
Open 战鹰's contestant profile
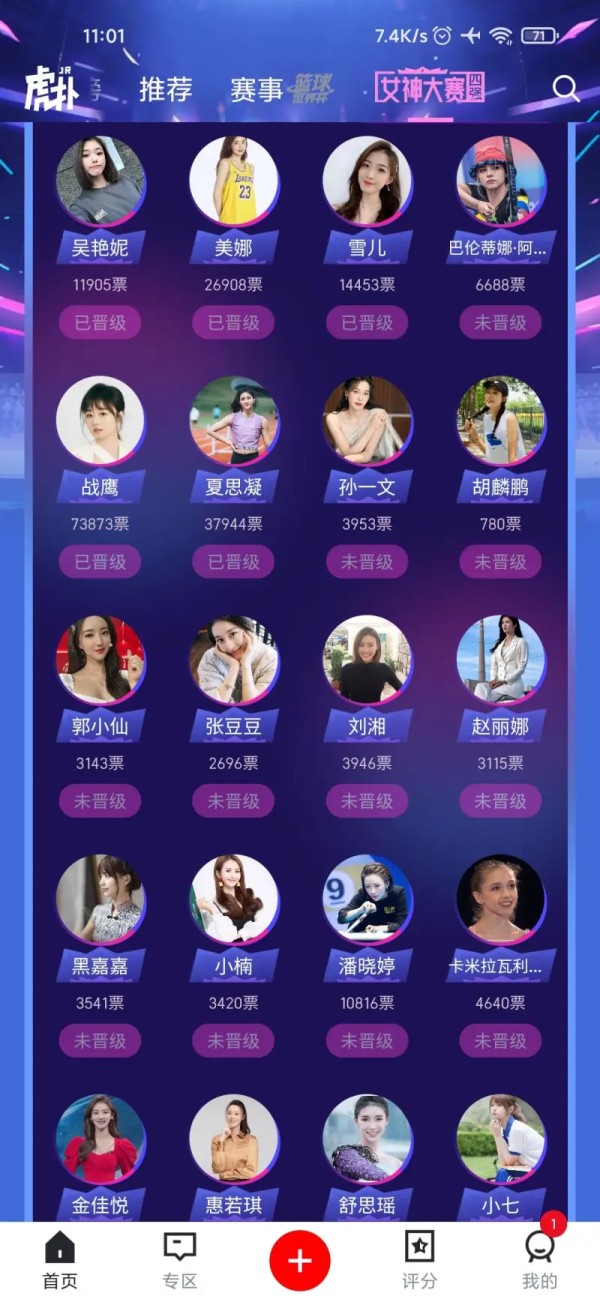(x=100, y=420)
